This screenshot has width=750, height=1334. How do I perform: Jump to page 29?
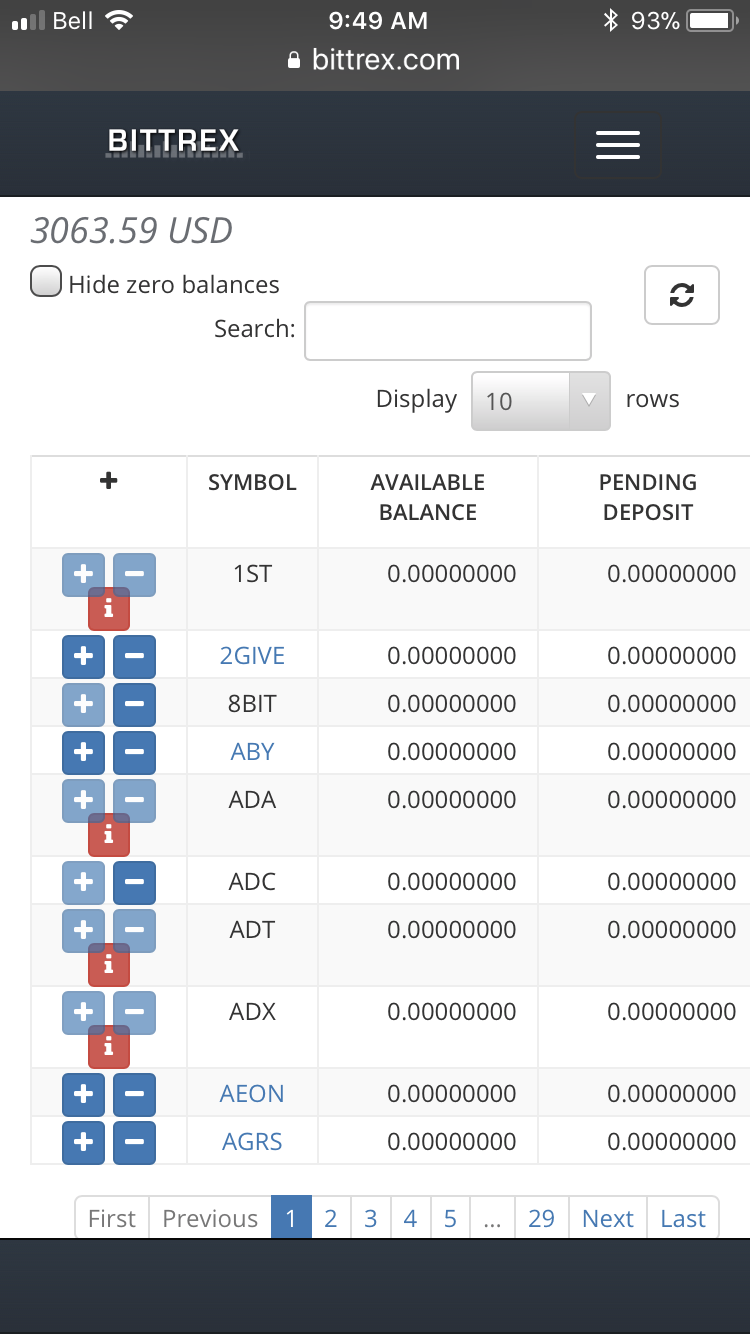tap(541, 1218)
